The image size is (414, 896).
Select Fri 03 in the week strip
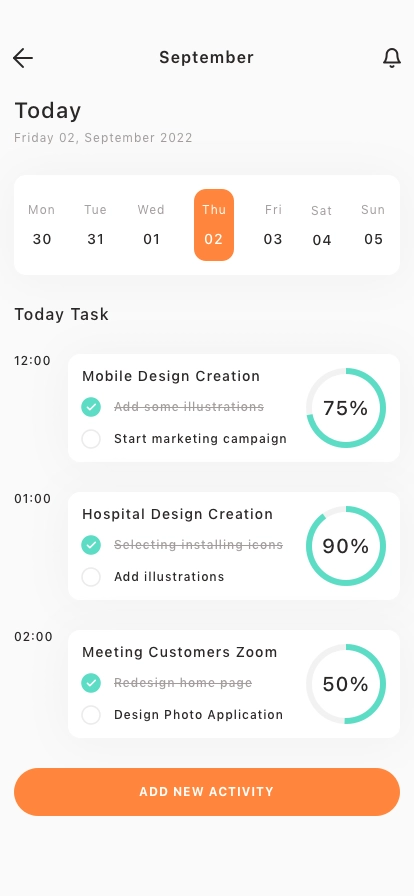(x=273, y=225)
